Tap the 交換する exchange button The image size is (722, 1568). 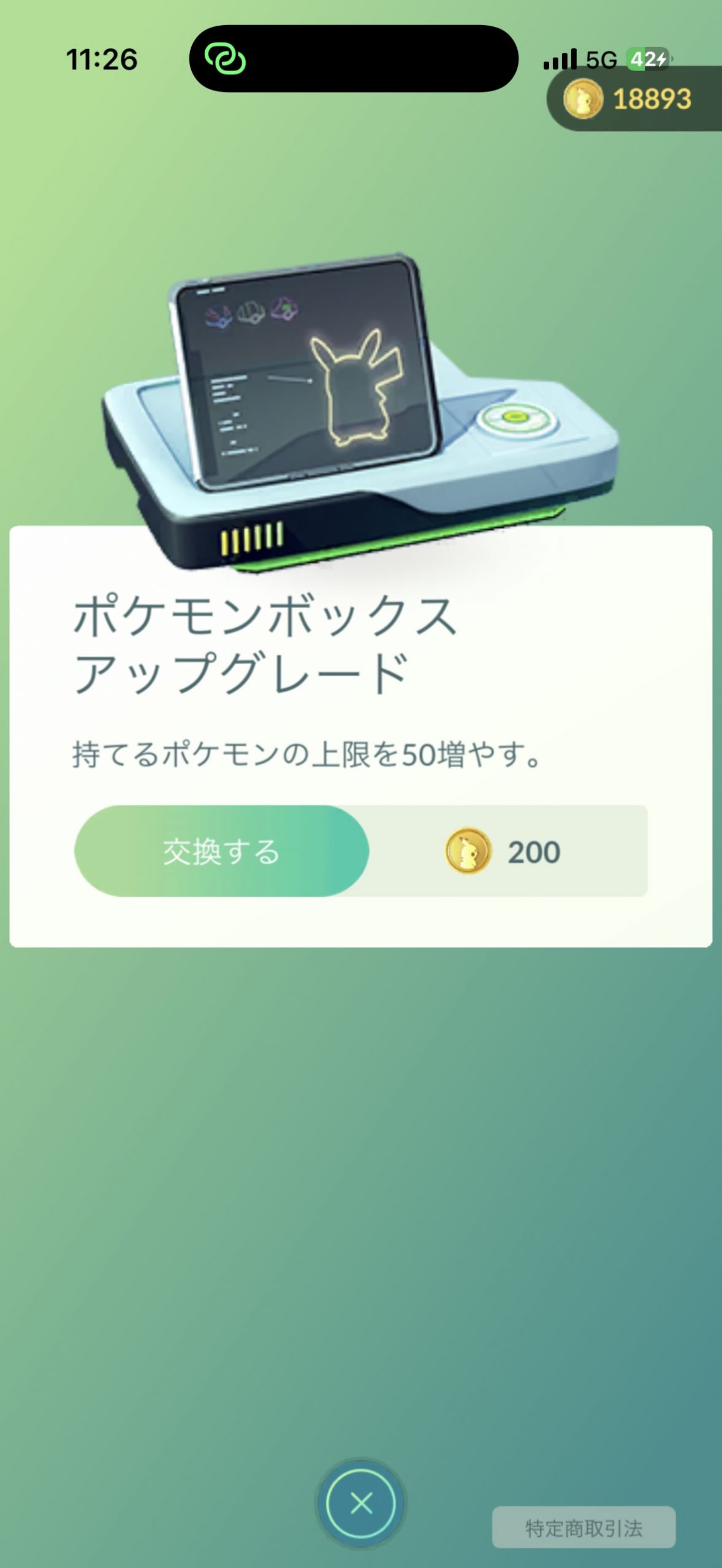(221, 851)
